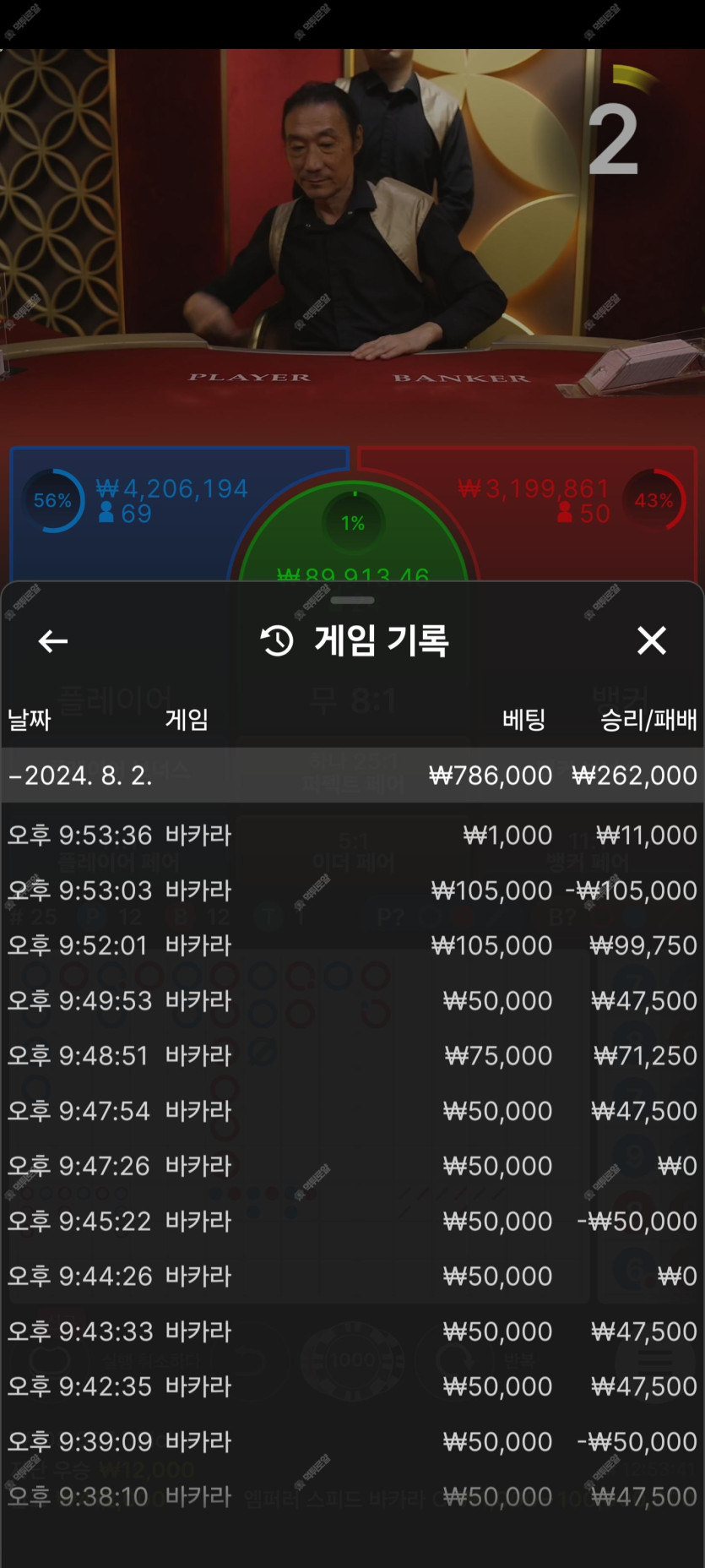Open the 오후 9:43:33 바카라 record
Screen dimensions: 705x1568
352,1331
